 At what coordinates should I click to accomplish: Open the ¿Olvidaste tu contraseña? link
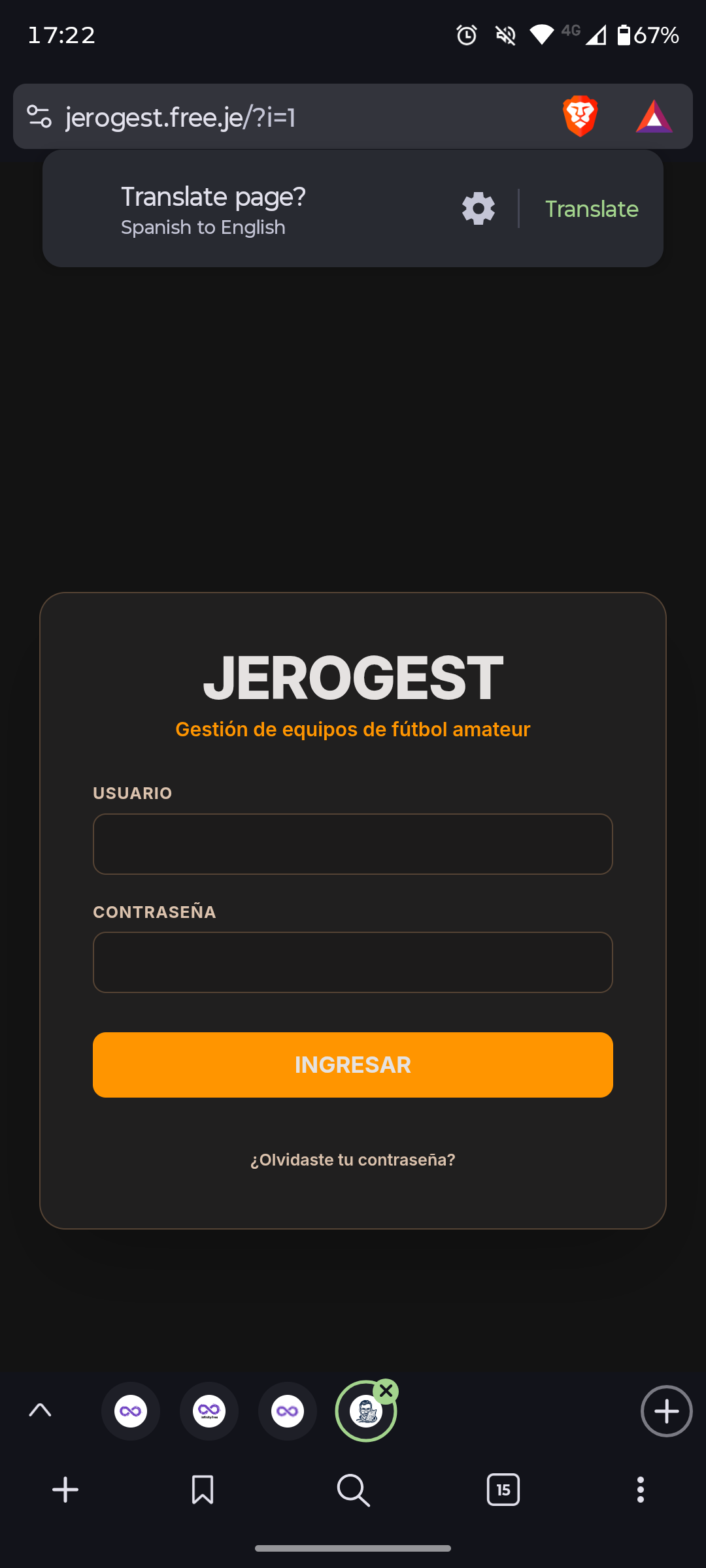[353, 1160]
